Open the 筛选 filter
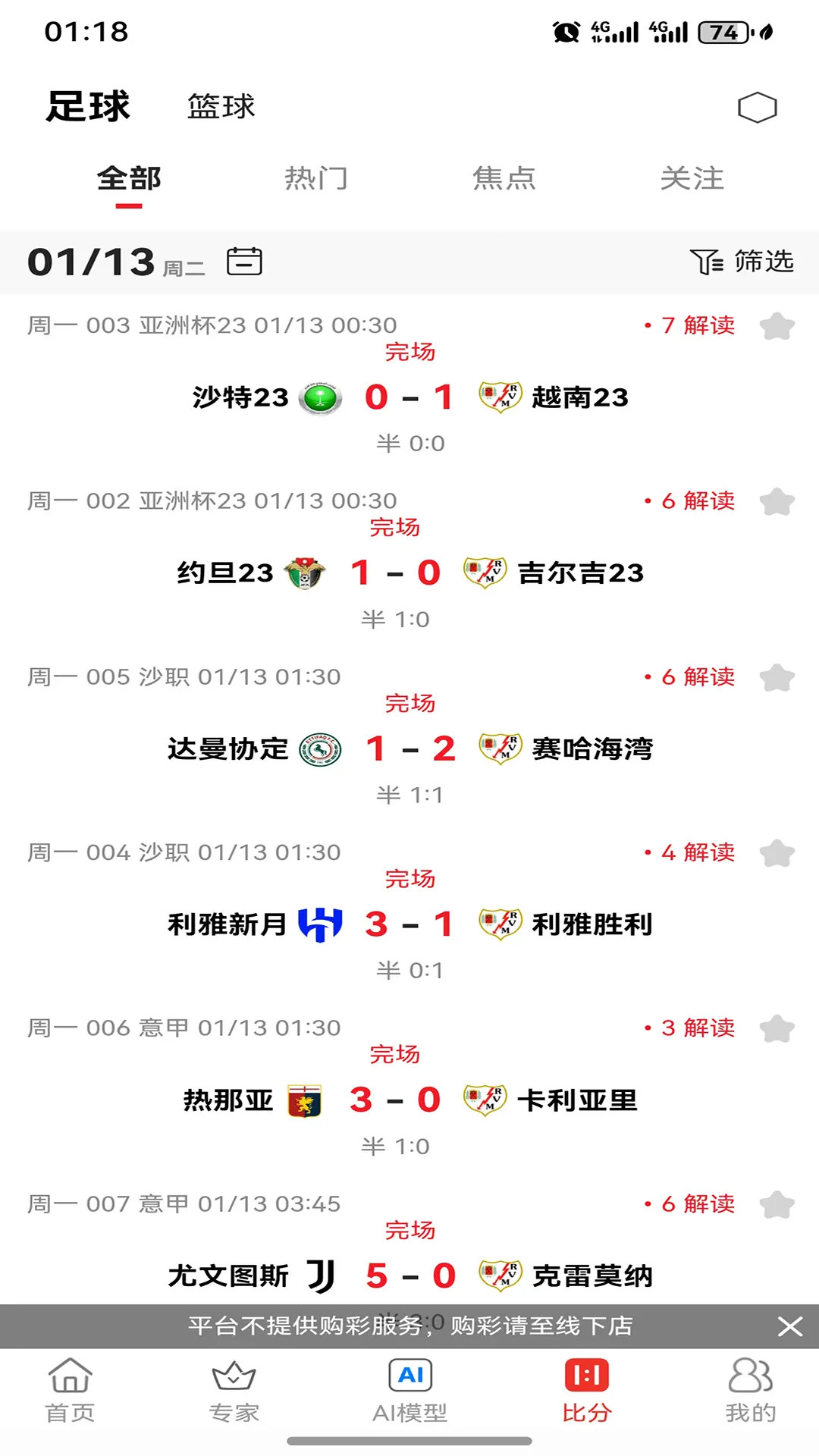 (742, 262)
